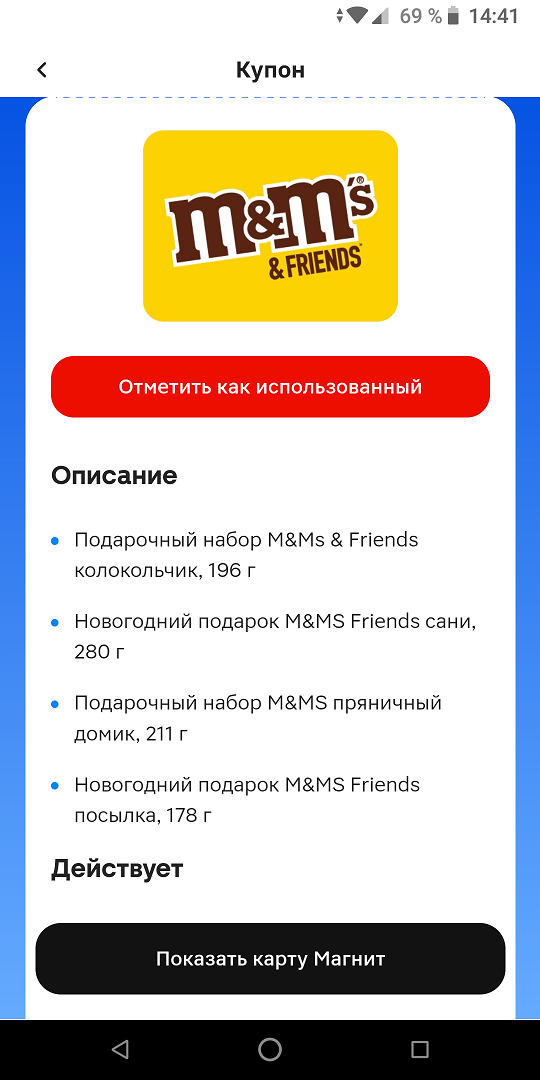This screenshot has height=1080, width=540.
Task: Tap Показать карту Магнит button
Action: [270, 959]
